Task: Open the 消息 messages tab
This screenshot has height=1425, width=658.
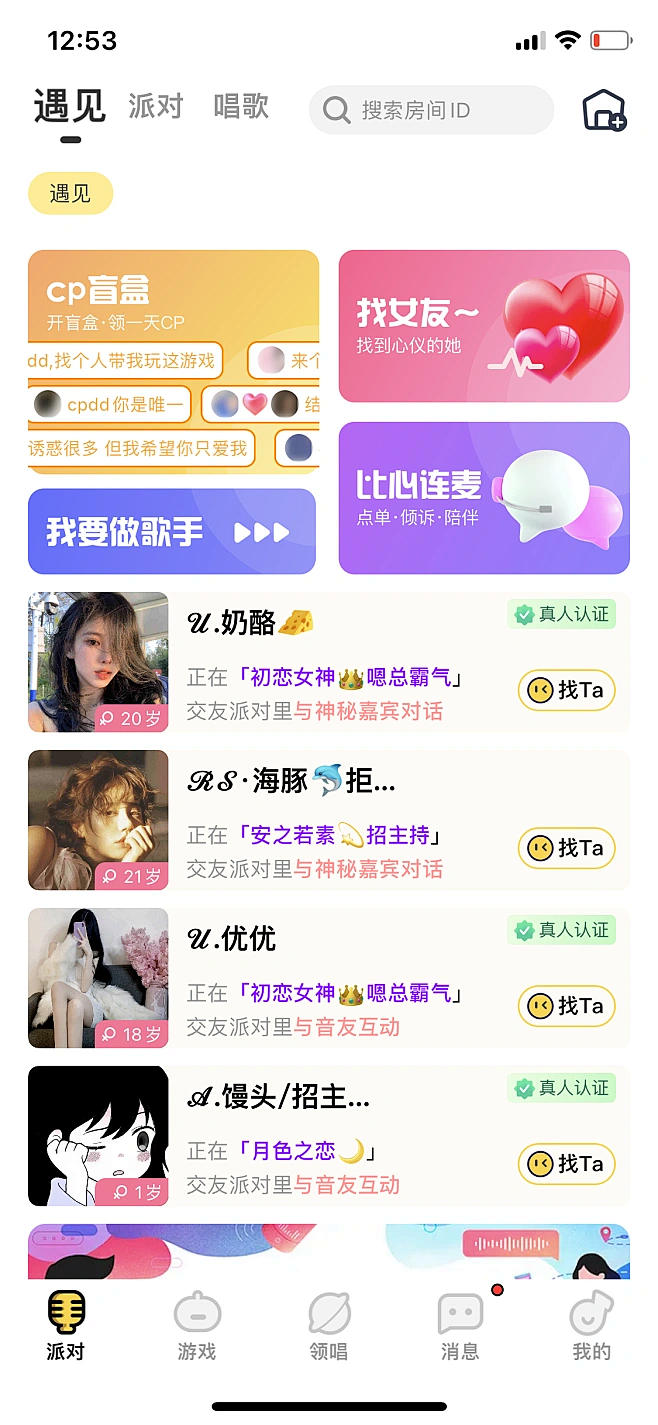Action: tap(460, 1325)
